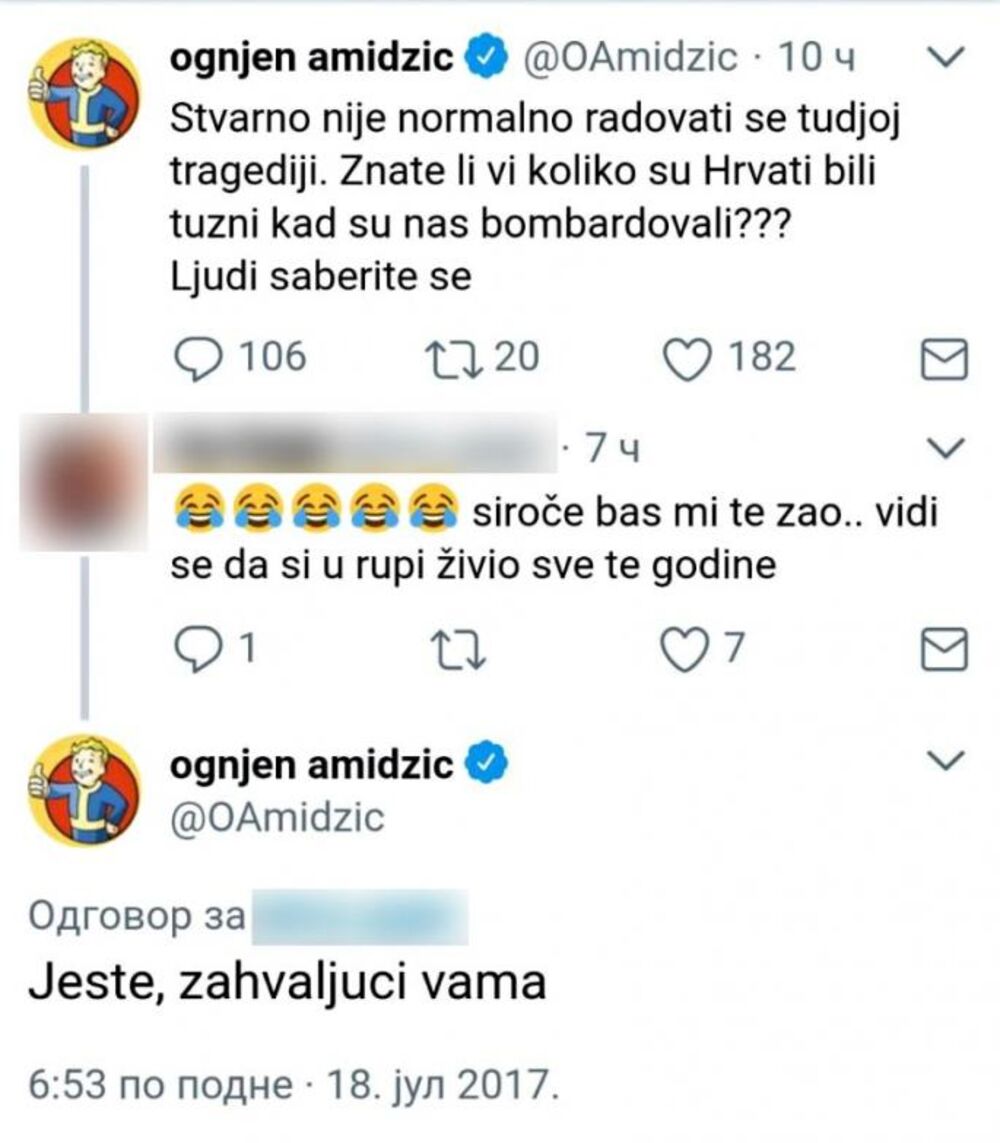Like the reply that has 7 likes

(687, 651)
